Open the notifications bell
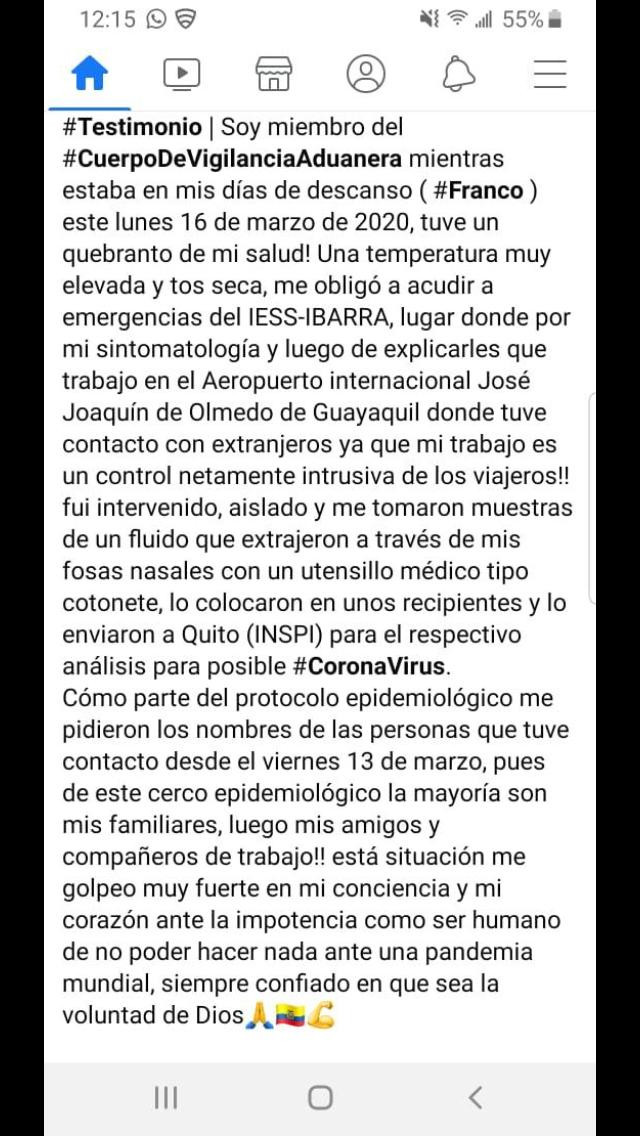Viewport: 640px width, 1136px height. click(459, 74)
